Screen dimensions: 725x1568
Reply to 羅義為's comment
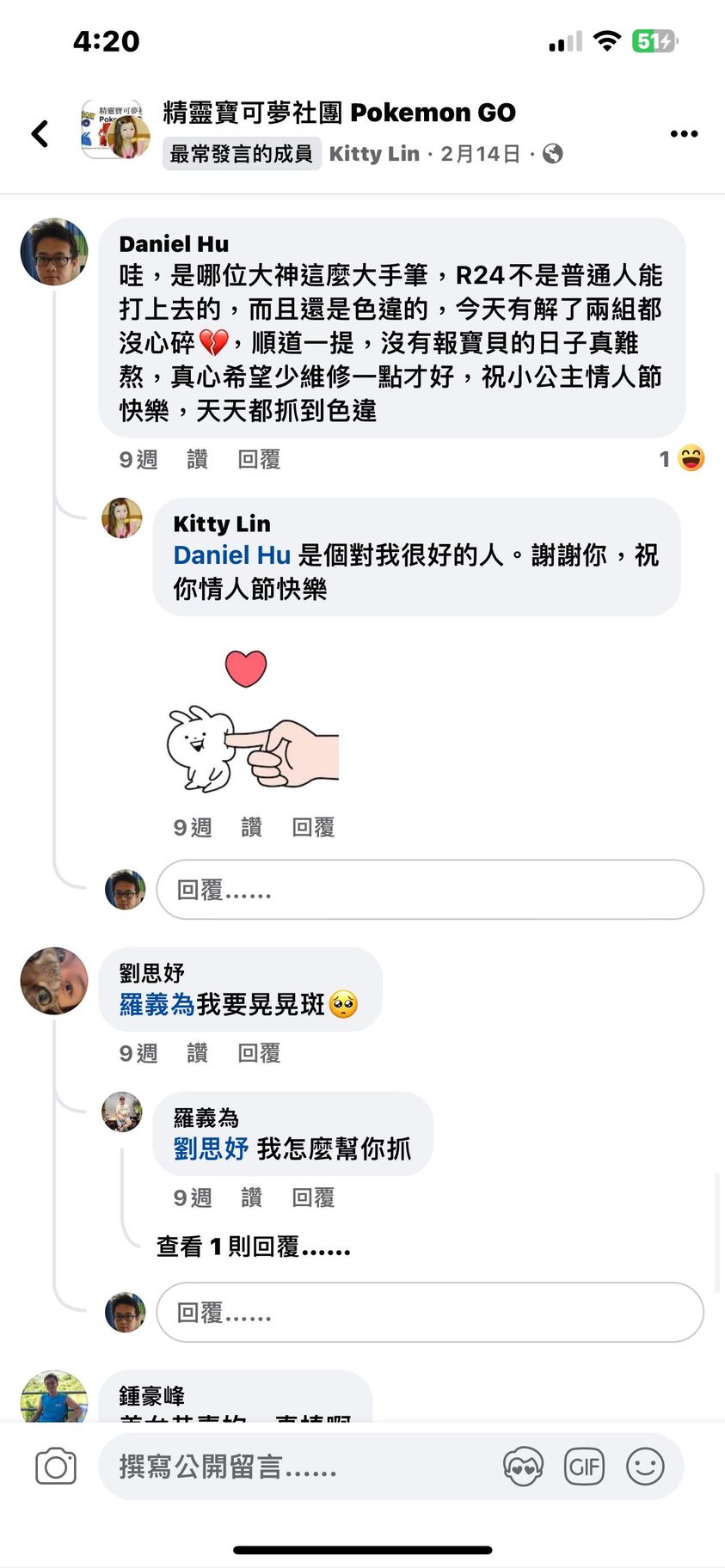tap(313, 1197)
